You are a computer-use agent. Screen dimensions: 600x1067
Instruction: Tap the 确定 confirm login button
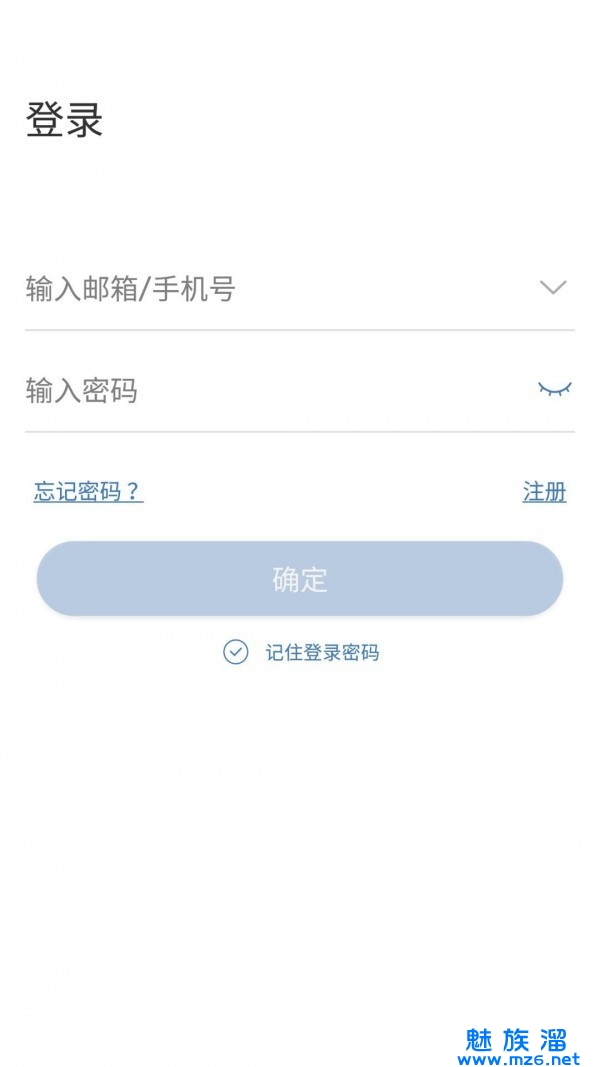(x=300, y=579)
